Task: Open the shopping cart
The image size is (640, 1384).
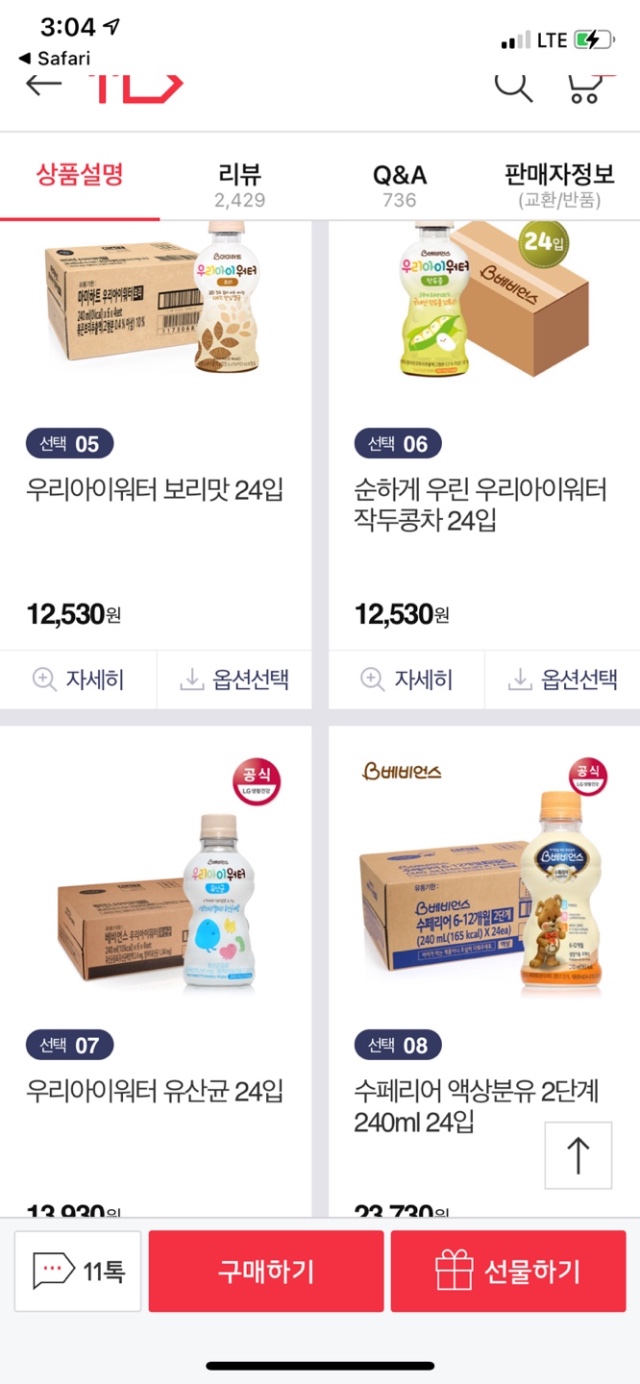Action: [x=584, y=86]
